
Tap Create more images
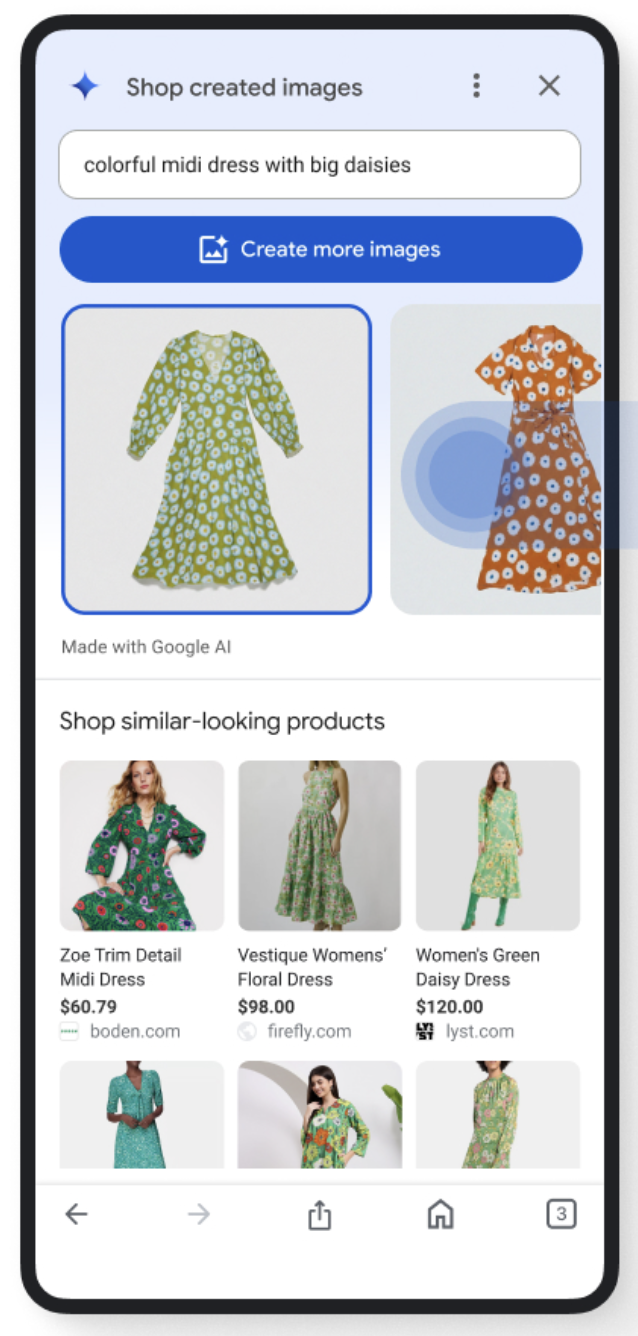click(x=321, y=249)
